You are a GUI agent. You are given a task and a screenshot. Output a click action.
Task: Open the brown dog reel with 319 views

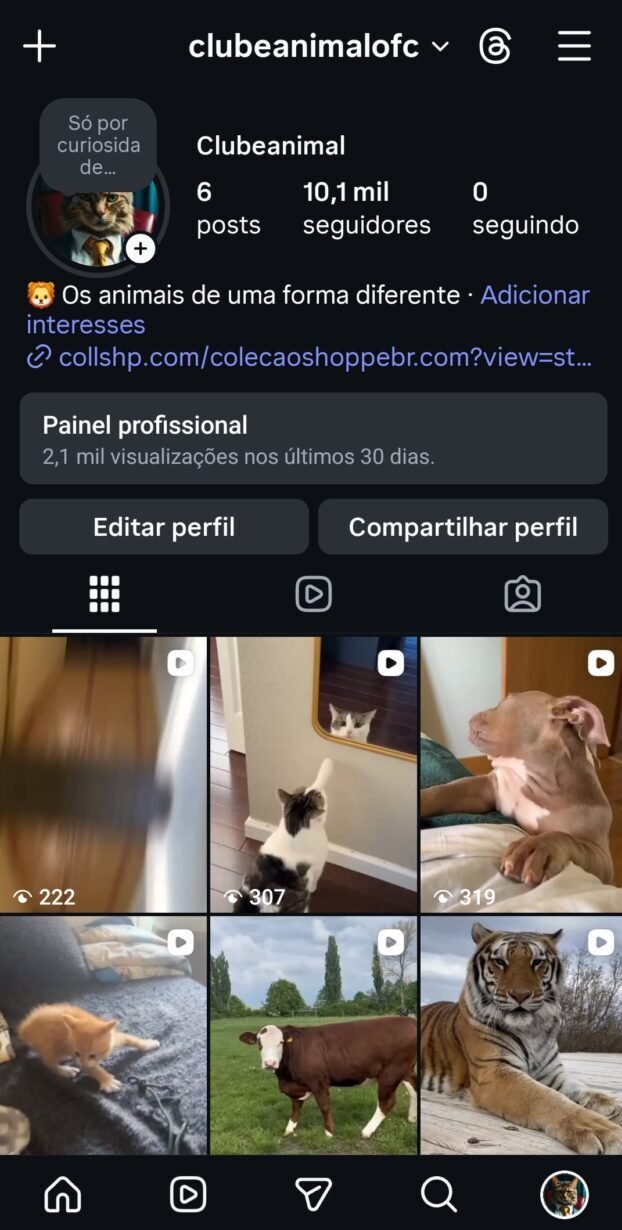coord(521,774)
